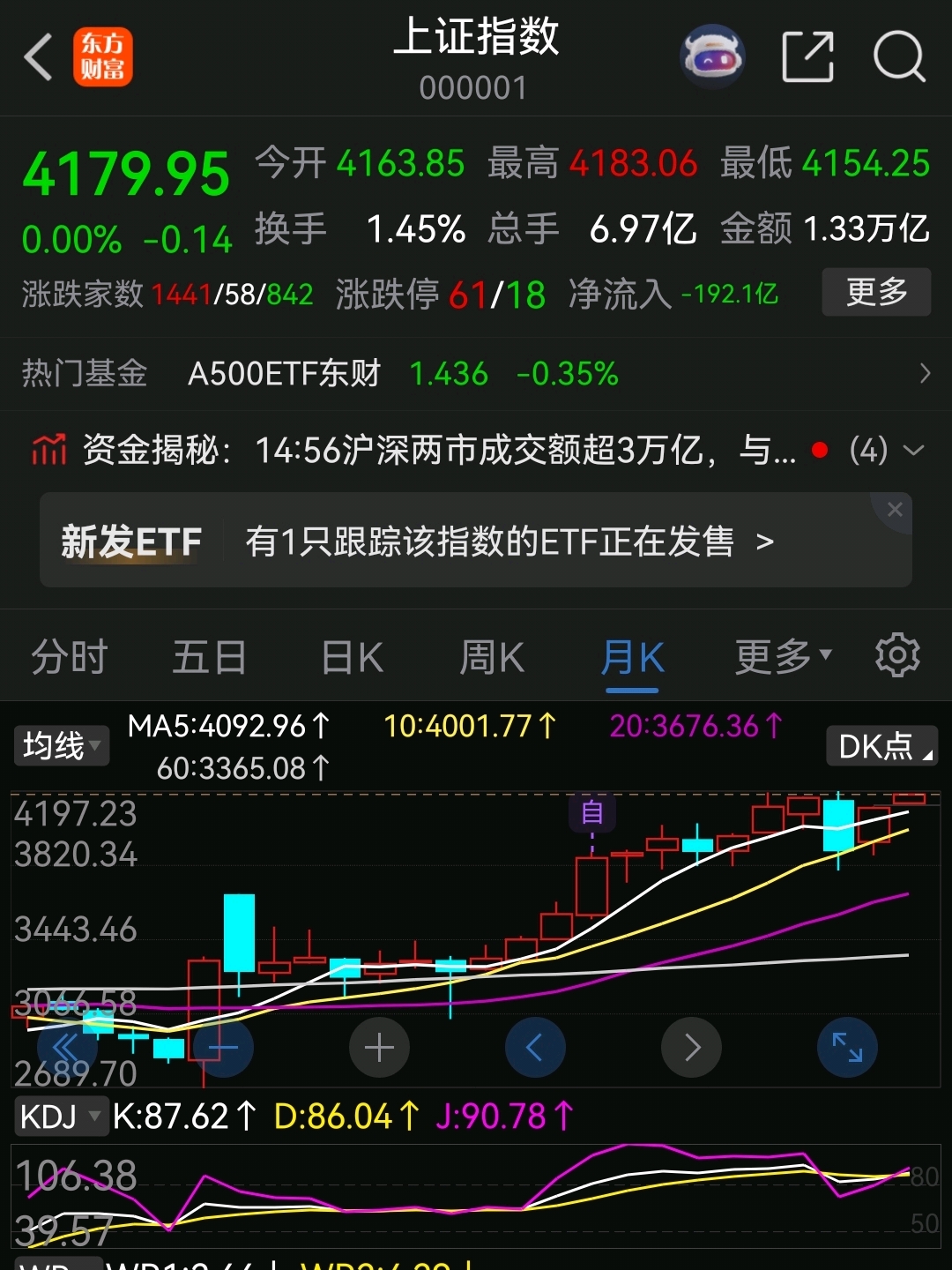Switch to the 分时 chart tab
Viewport: 952px width, 1270px height.
tap(70, 658)
